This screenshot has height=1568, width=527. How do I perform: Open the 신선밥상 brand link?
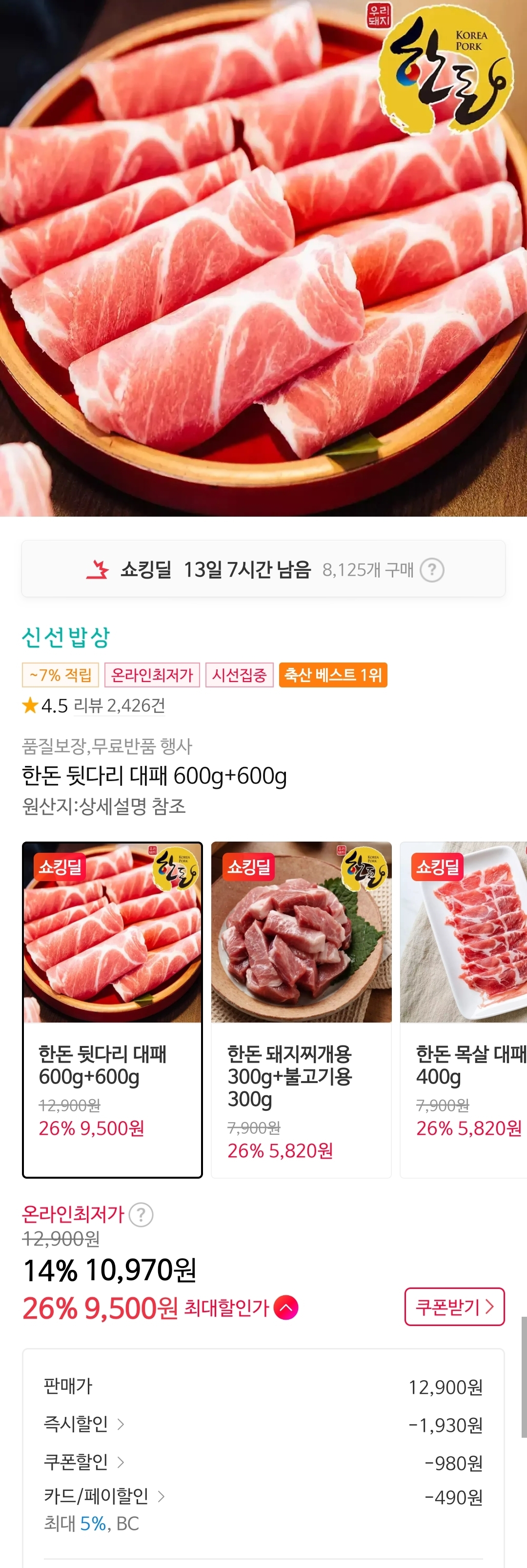coord(66,637)
